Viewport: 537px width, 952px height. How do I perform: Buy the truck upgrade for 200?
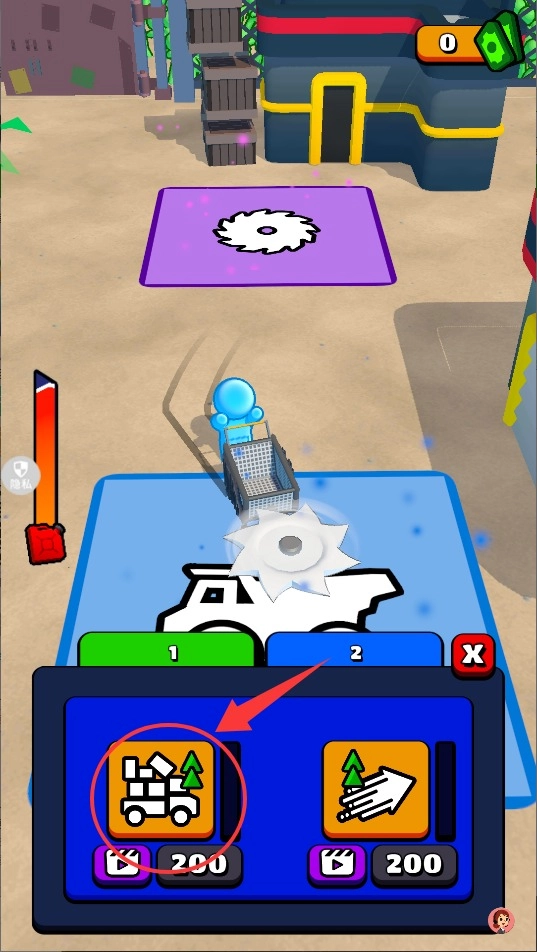(x=199, y=864)
